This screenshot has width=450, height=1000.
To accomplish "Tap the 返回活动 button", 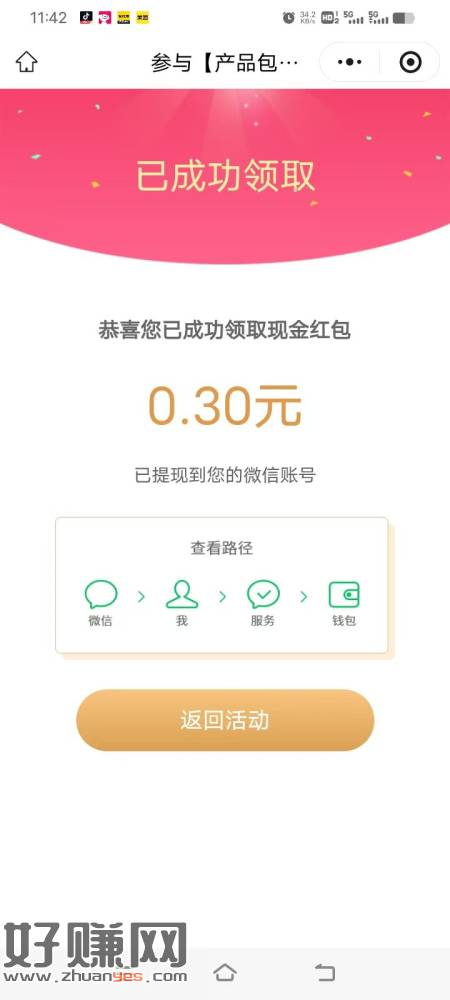I will click(x=225, y=720).
